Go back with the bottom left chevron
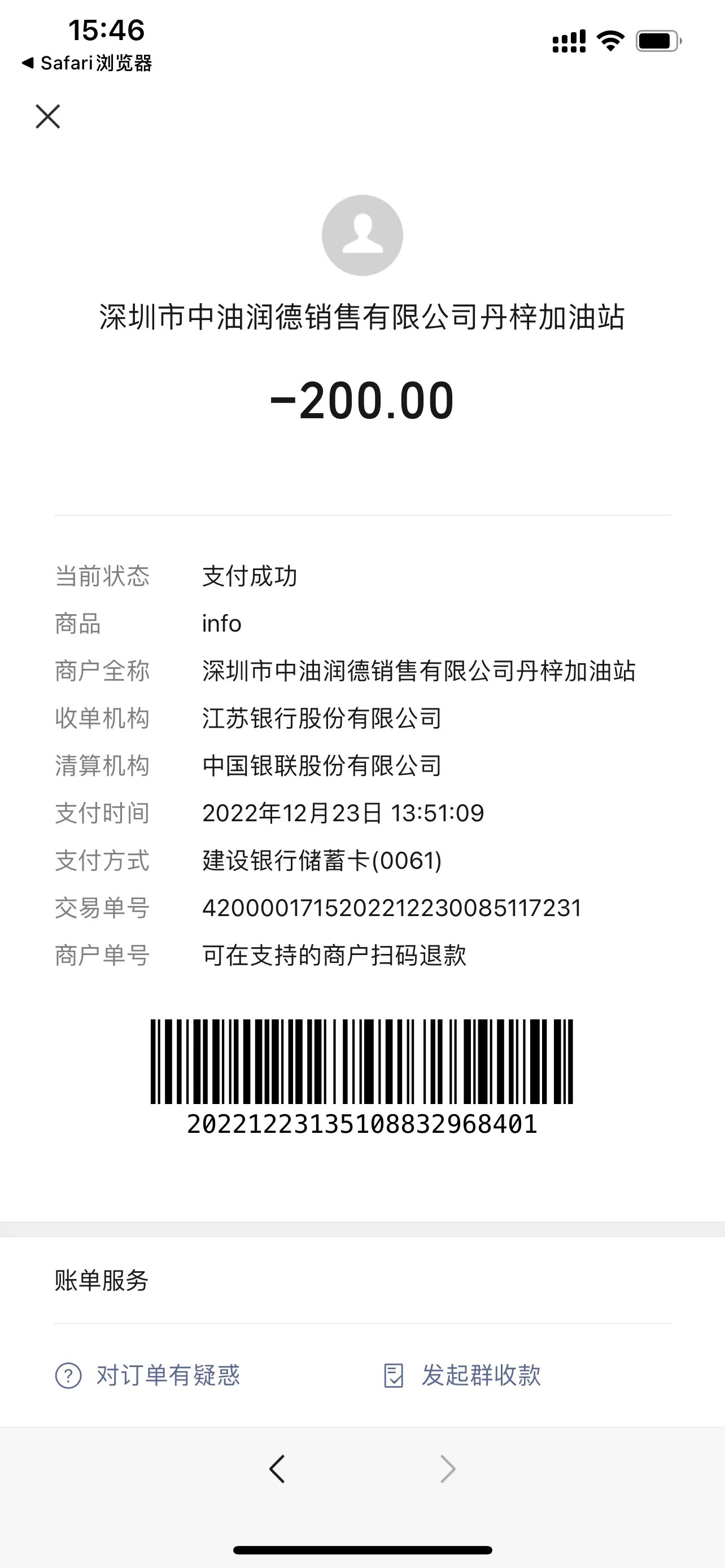Screen dimensions: 725x1568 [x=277, y=1469]
